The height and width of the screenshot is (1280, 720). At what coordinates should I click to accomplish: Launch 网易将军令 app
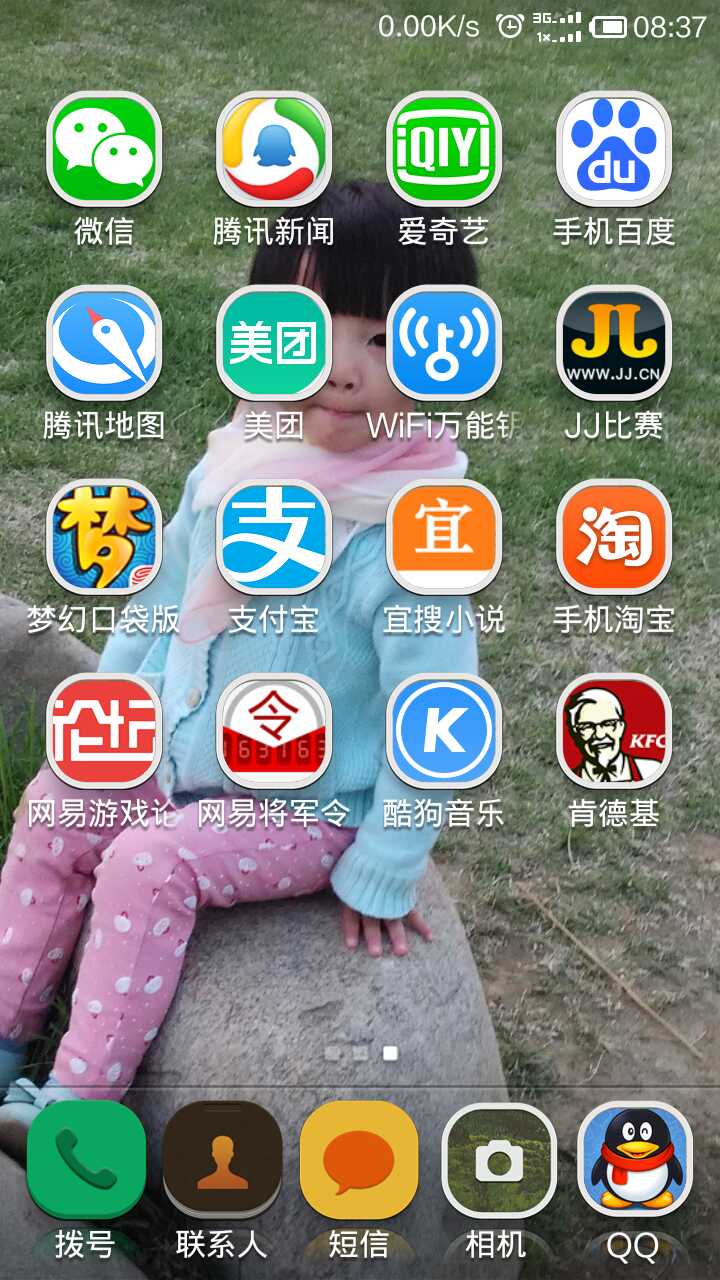274,732
